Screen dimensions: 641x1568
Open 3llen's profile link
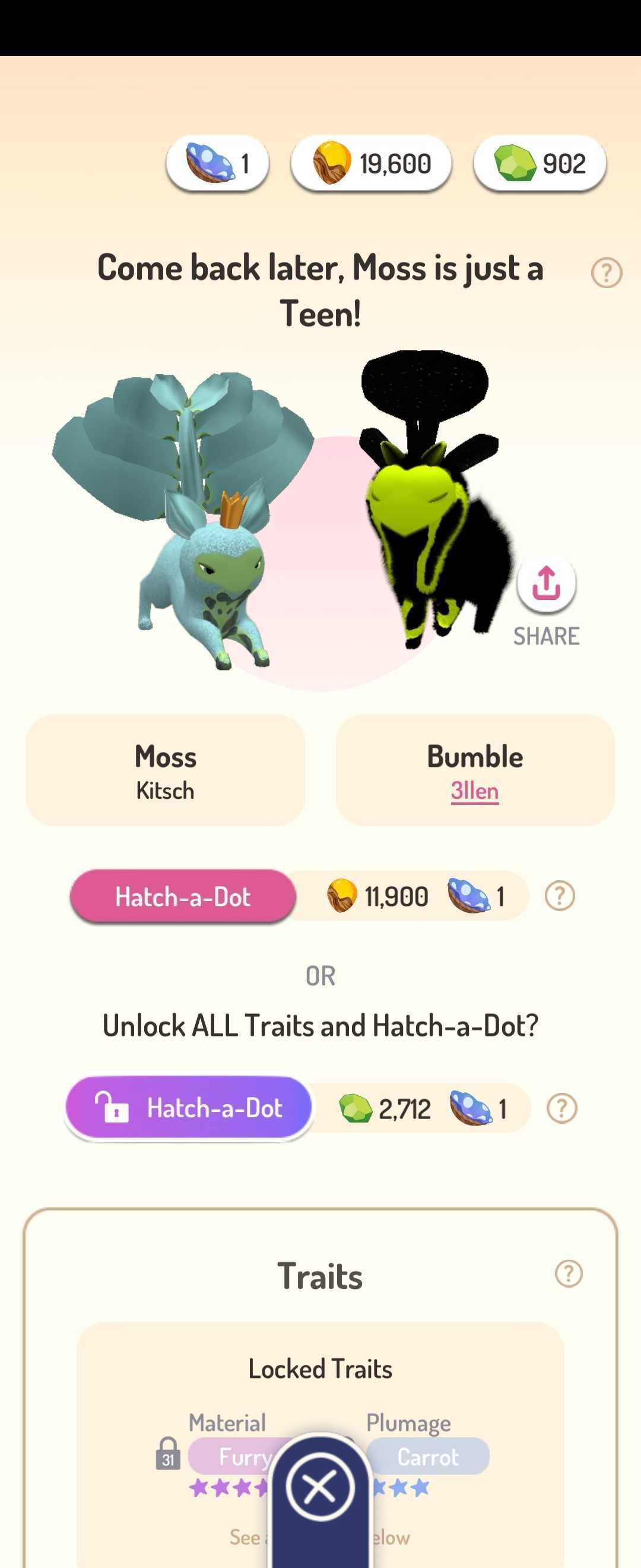click(x=475, y=791)
